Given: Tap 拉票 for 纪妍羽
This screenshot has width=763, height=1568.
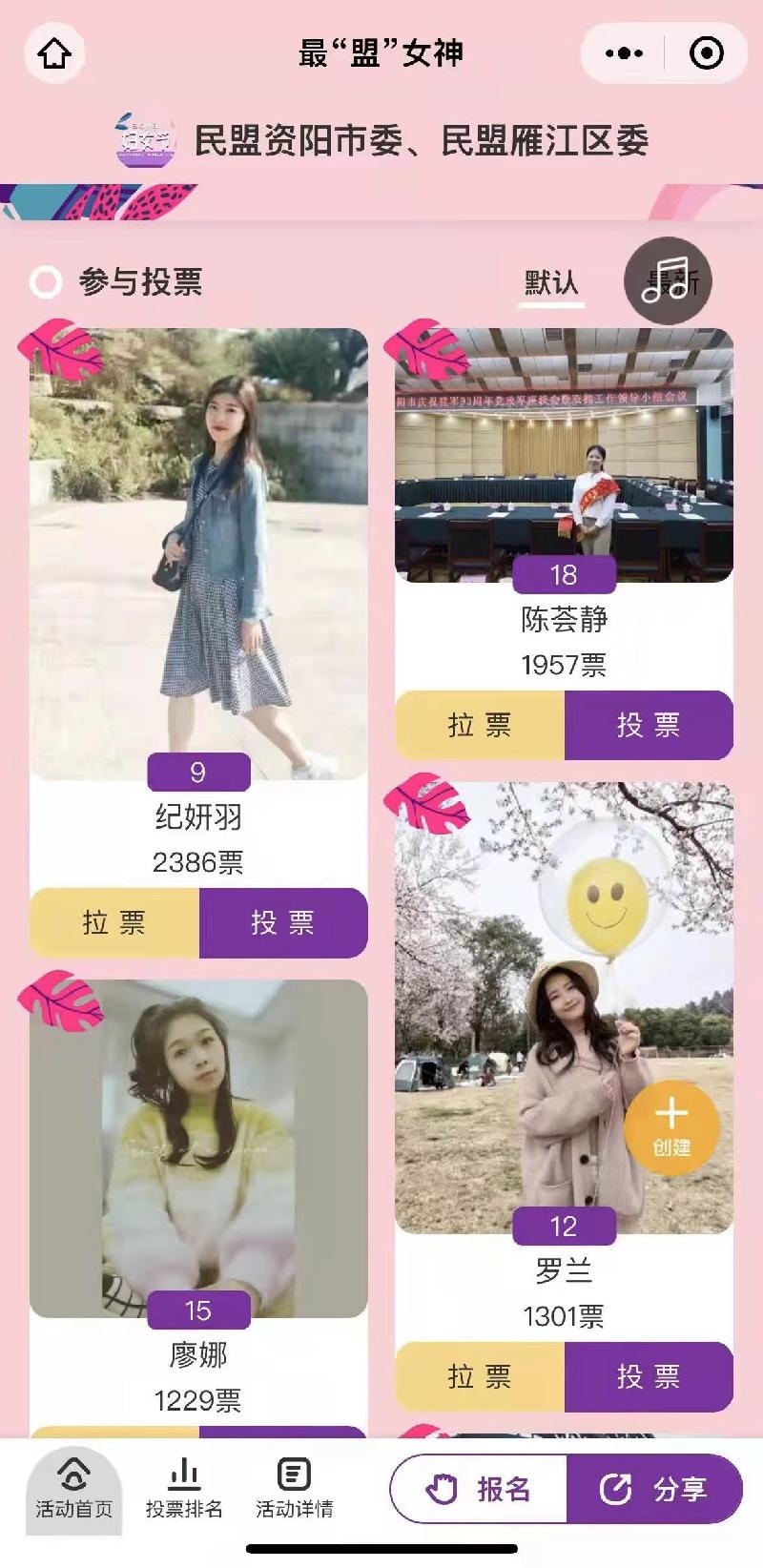Looking at the screenshot, I should [114, 922].
